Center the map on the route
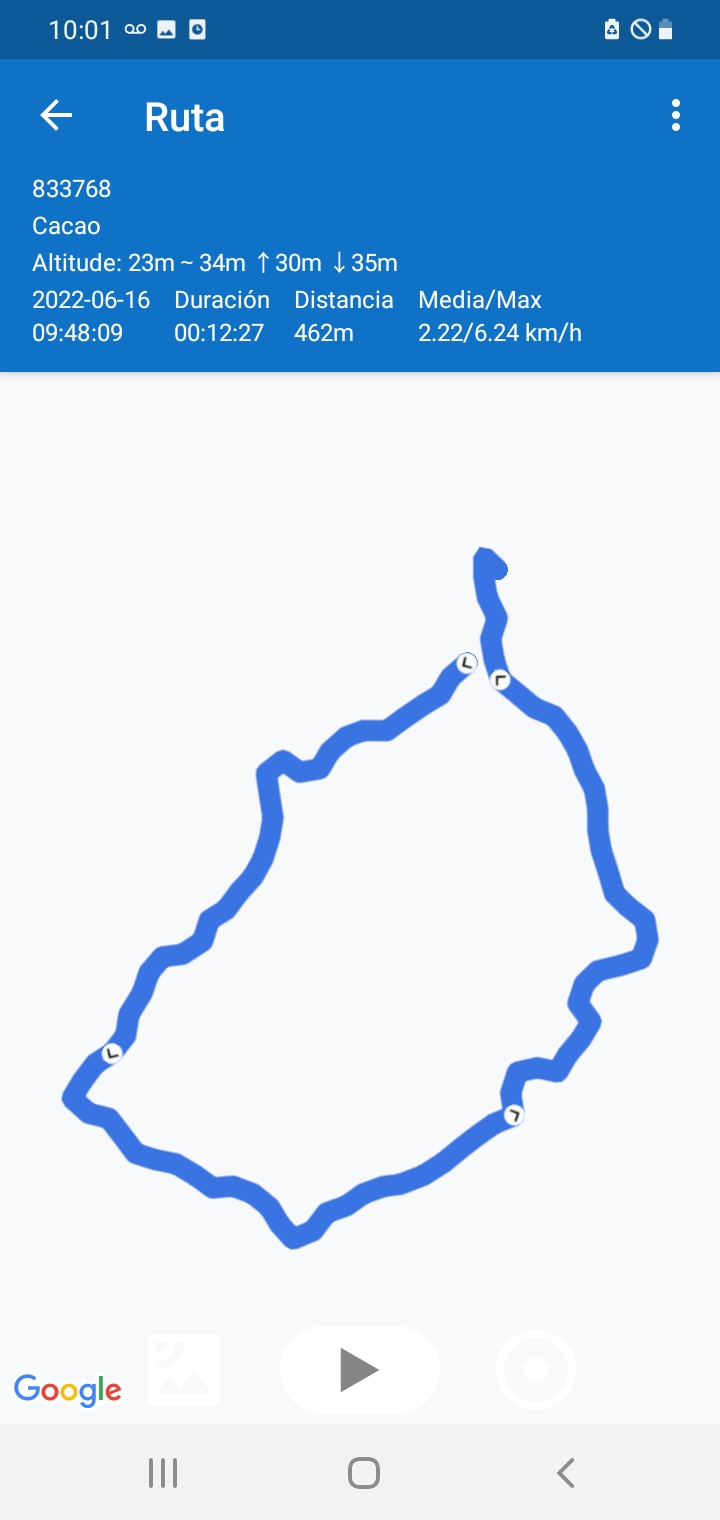The image size is (720, 1520). click(536, 1369)
